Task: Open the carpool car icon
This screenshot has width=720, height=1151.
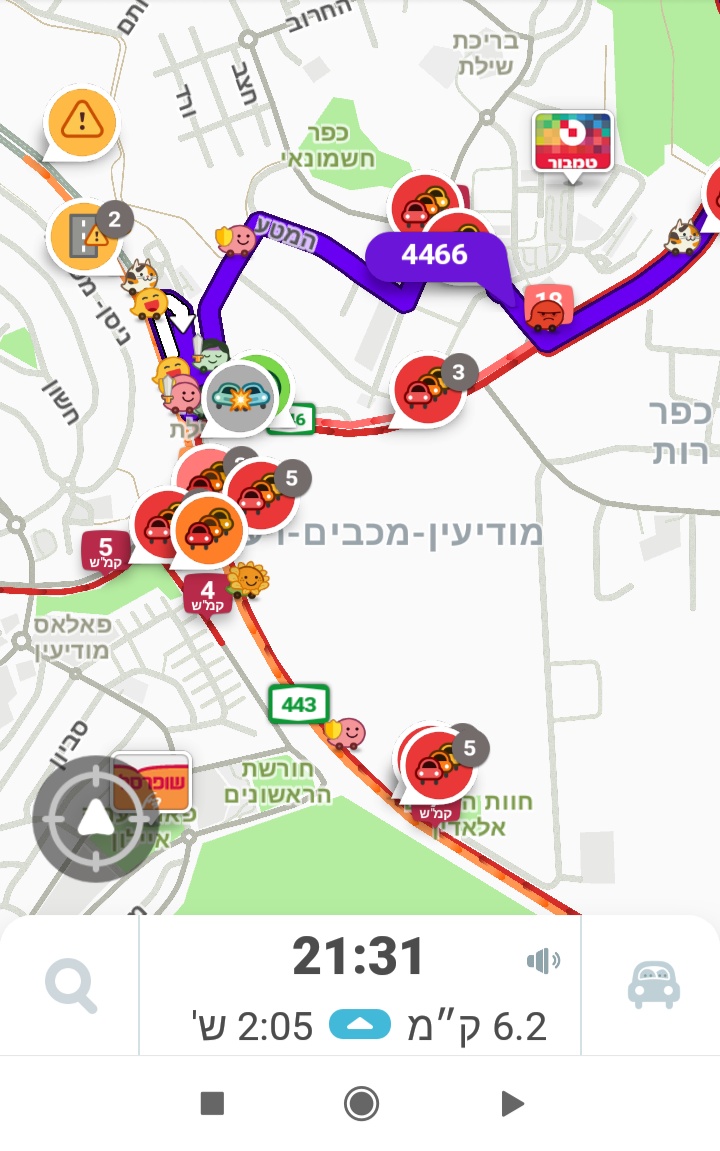Action: [x=653, y=985]
